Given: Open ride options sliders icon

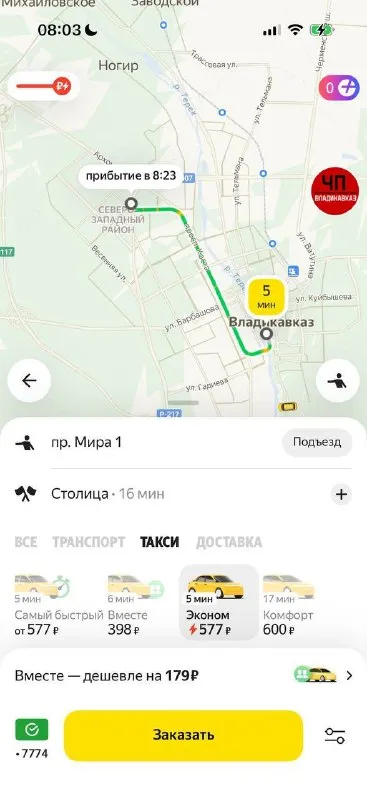Looking at the screenshot, I should [335, 735].
